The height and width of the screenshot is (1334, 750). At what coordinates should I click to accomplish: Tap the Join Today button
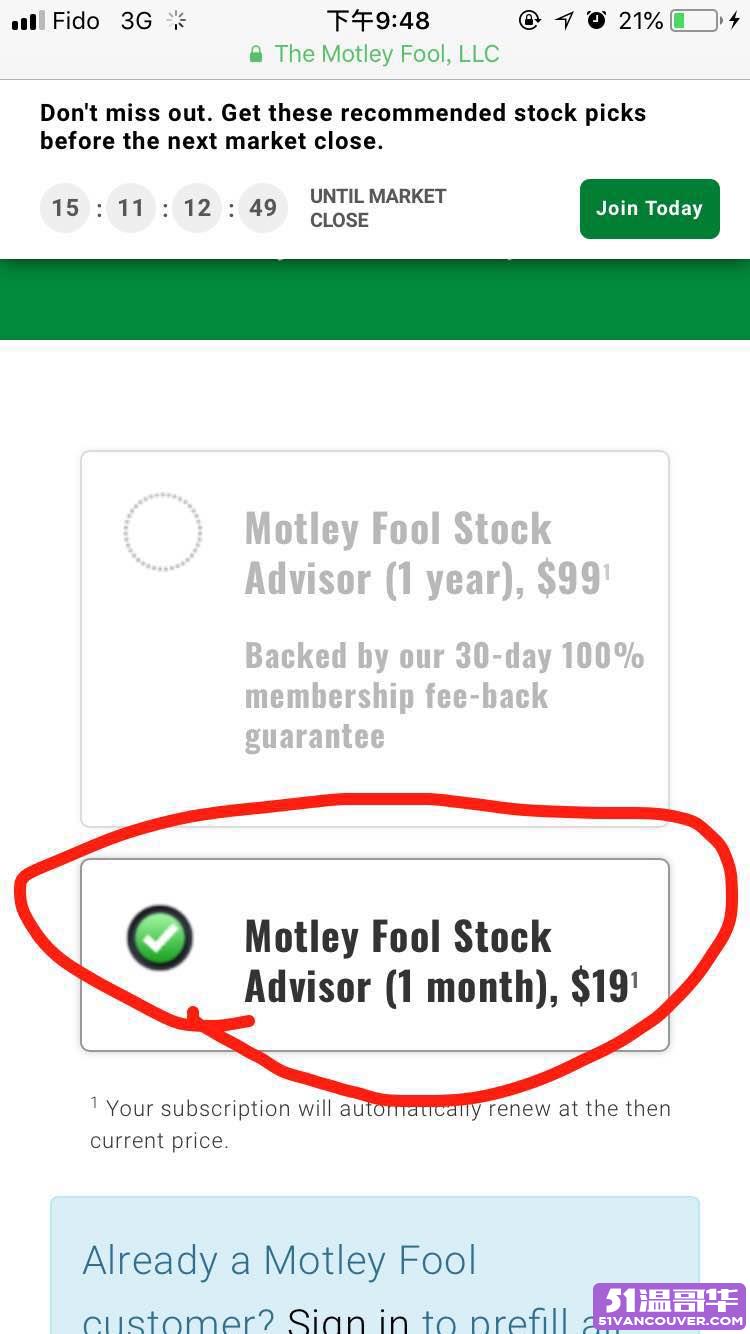coord(649,209)
